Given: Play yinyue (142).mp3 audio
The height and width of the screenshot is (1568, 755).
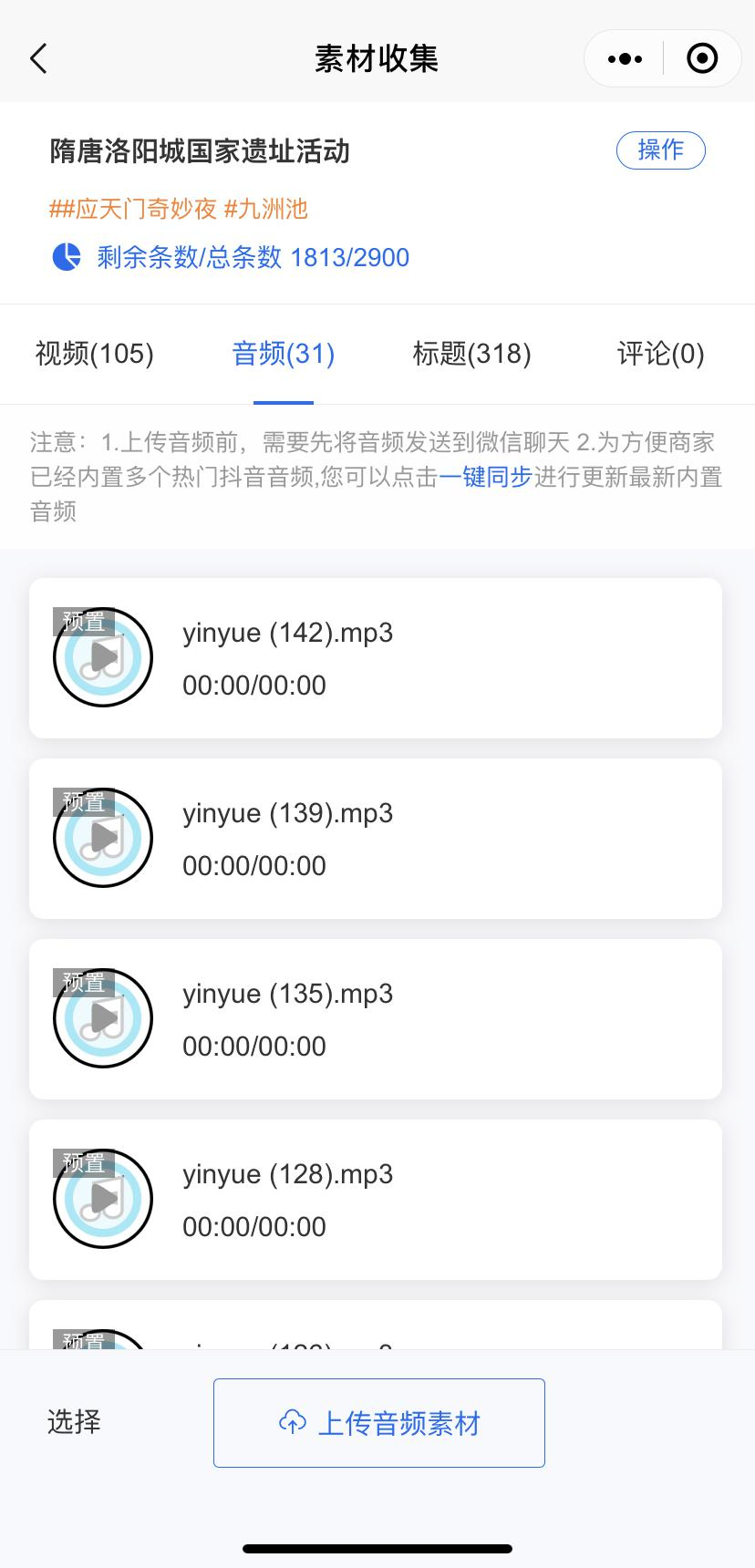Looking at the screenshot, I should [x=103, y=657].
